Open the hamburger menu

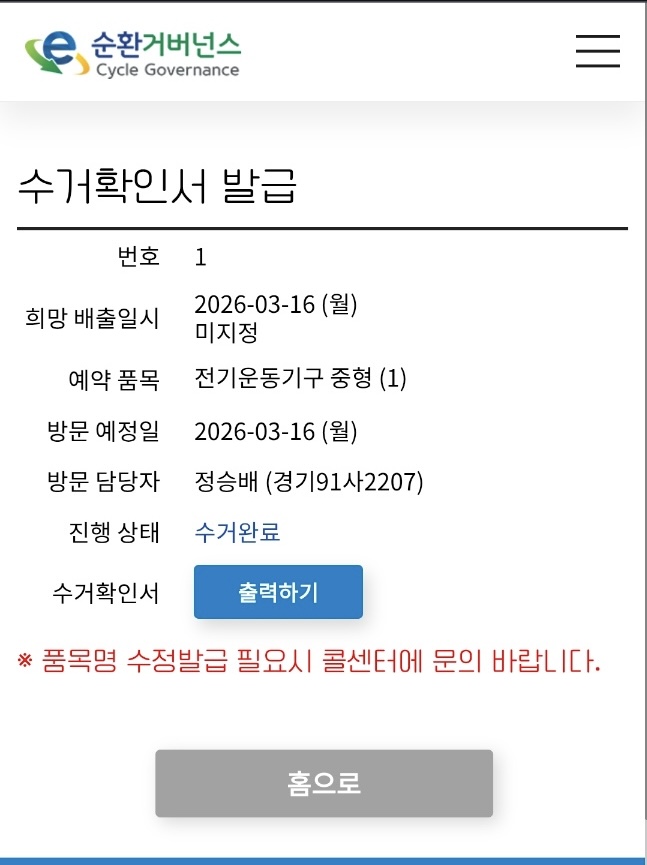tap(598, 51)
